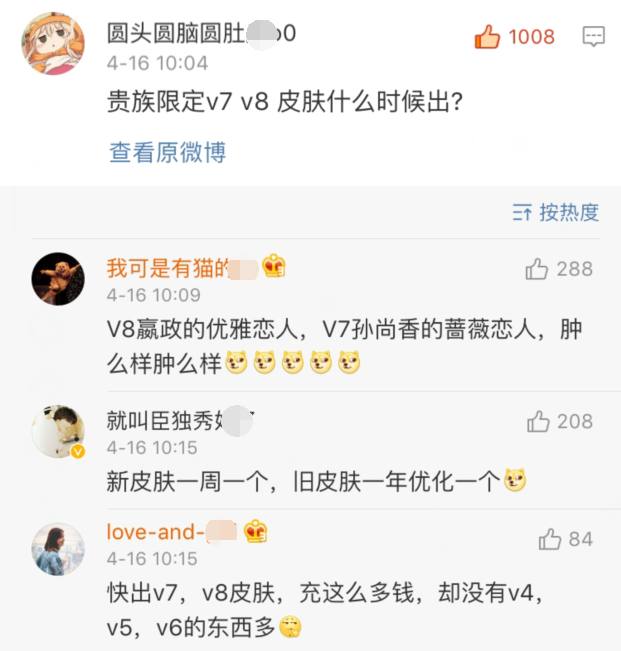Viewport: 621px width, 651px height.
Task: Like love-and-'s reply with 84 likes
Action: (550, 540)
